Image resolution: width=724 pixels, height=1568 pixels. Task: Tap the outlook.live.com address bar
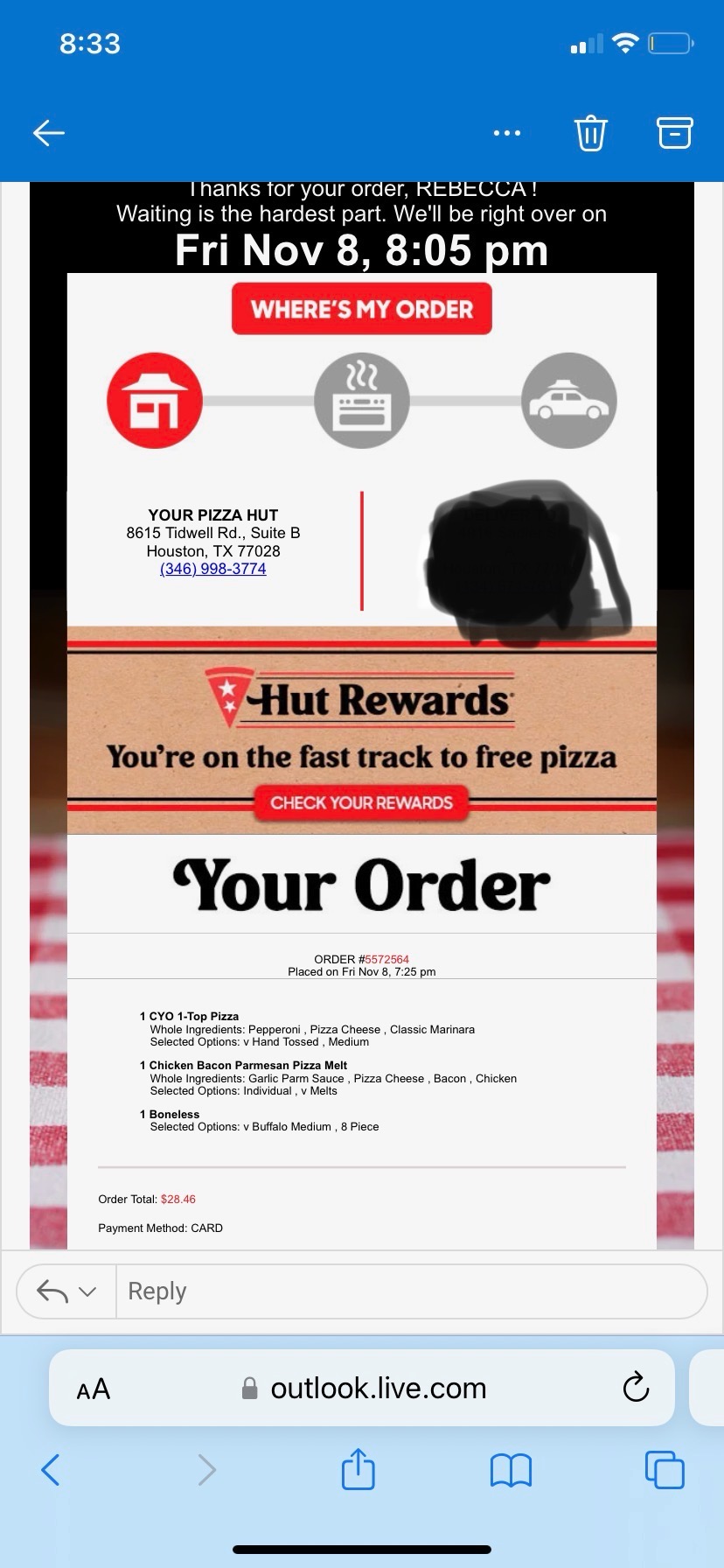coord(378,1388)
